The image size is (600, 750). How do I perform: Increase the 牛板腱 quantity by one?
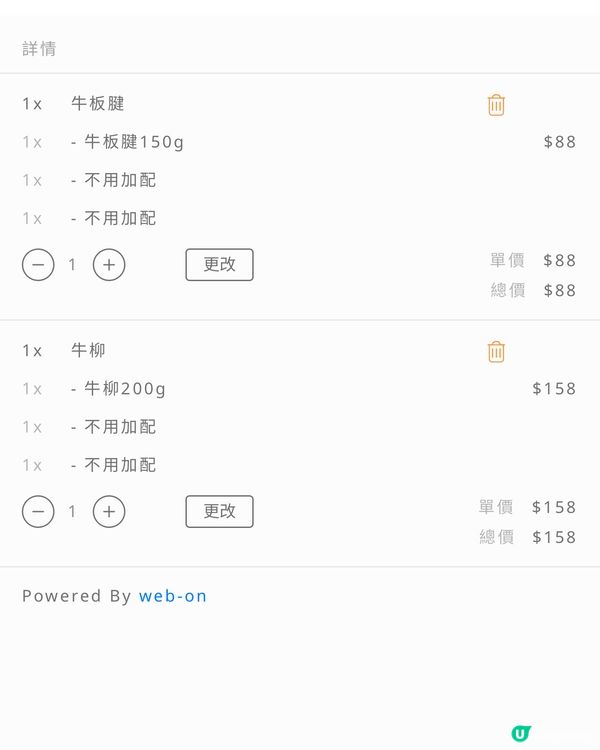click(109, 265)
